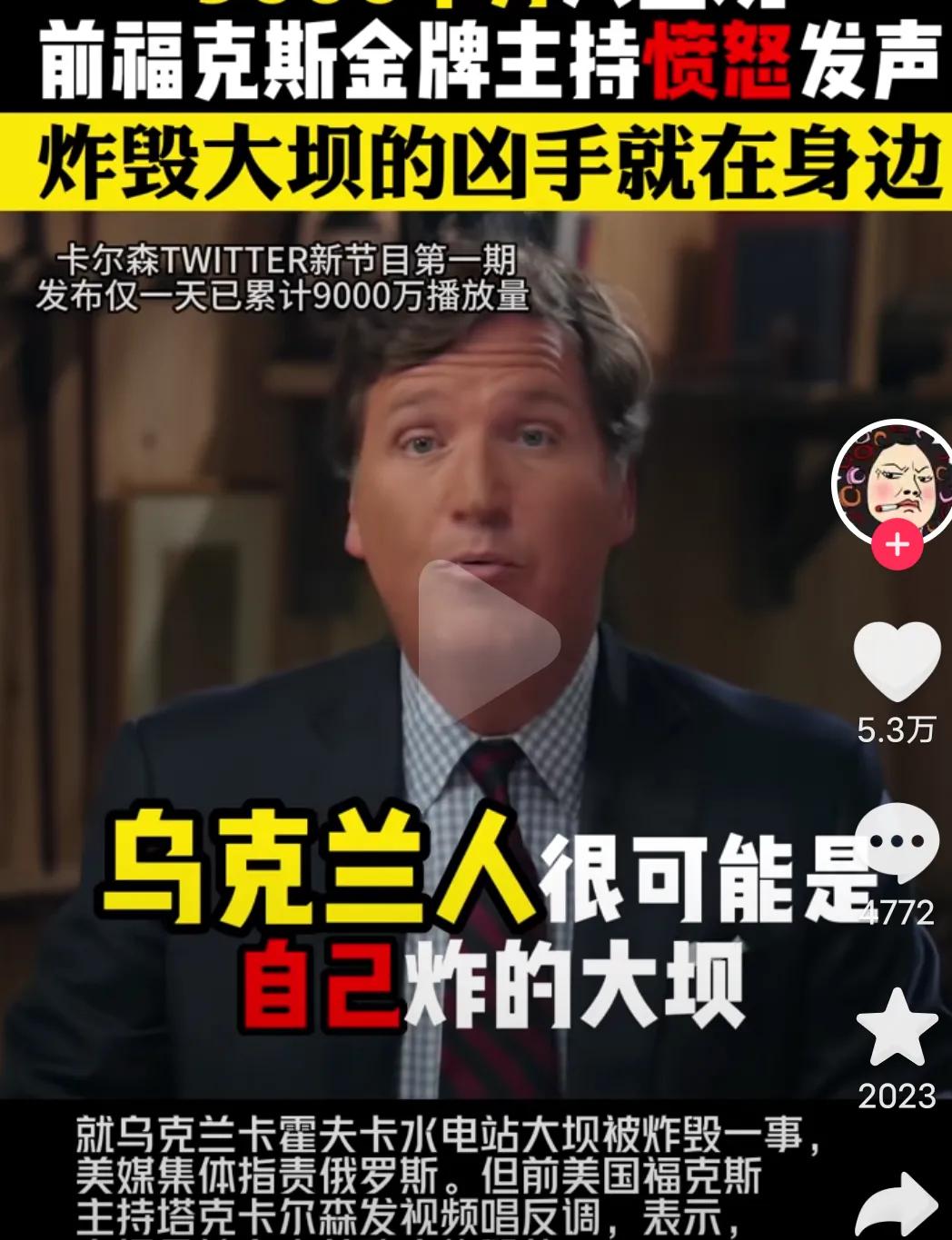
Task: Open the comments bubble
Action: [x=897, y=843]
